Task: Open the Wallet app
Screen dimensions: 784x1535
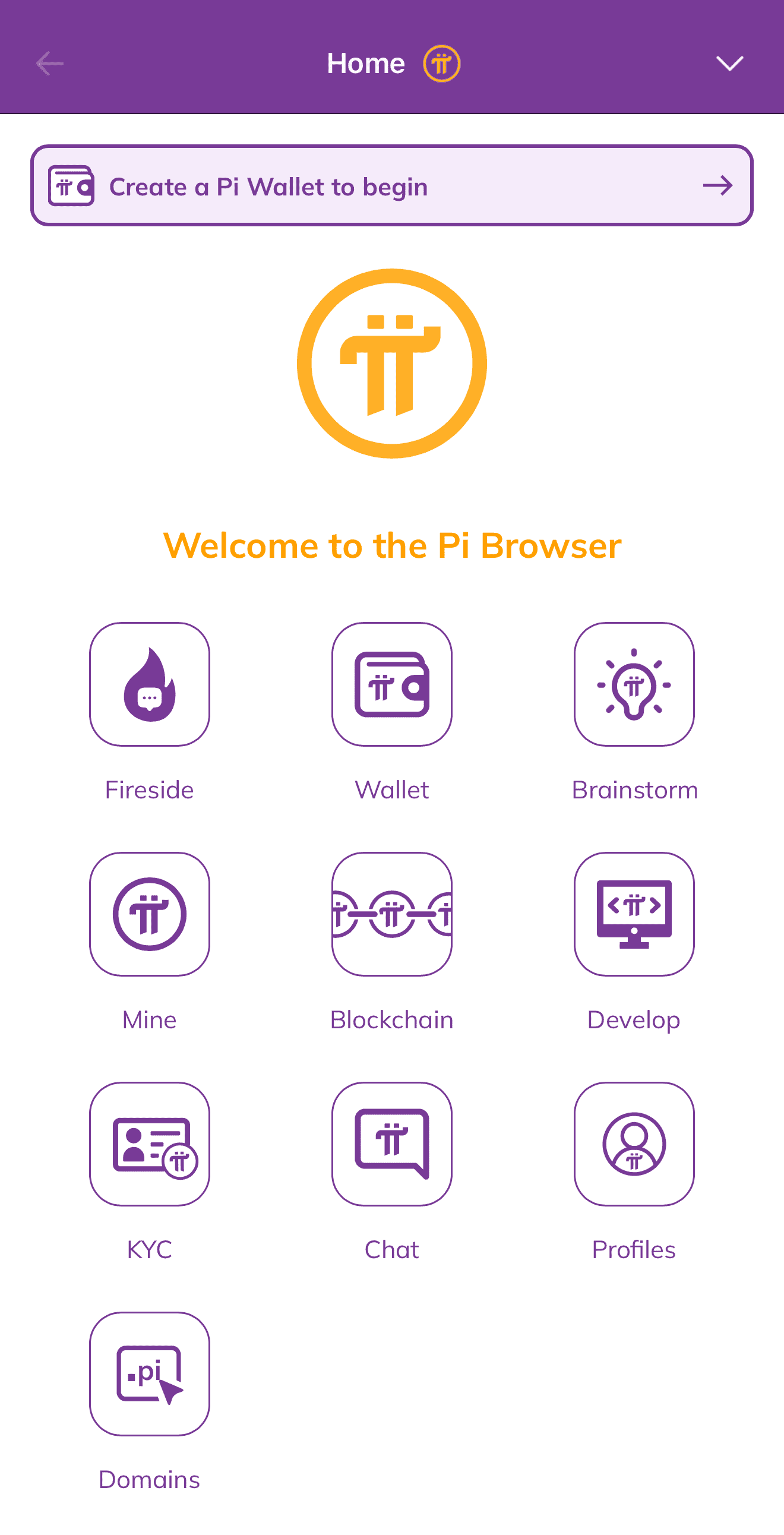Action: point(391,684)
